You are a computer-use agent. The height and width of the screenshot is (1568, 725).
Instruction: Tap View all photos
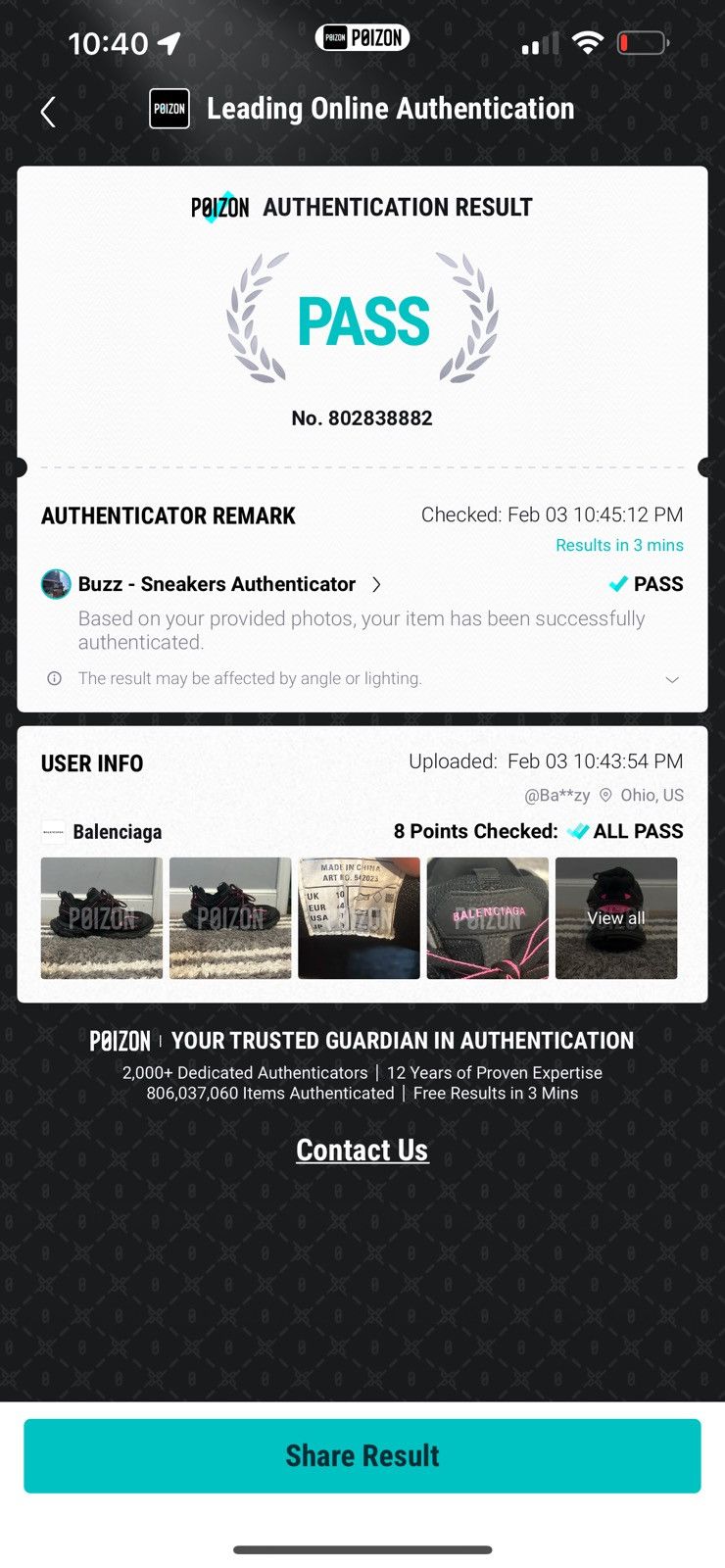pos(616,918)
